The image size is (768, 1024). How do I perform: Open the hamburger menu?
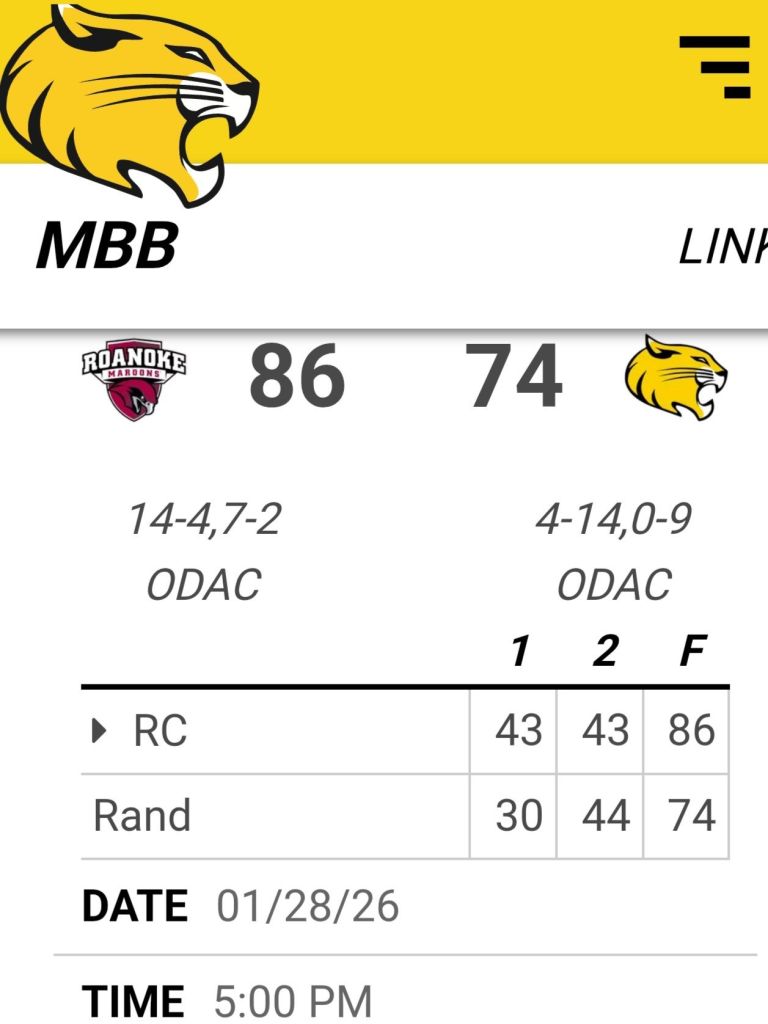point(714,66)
